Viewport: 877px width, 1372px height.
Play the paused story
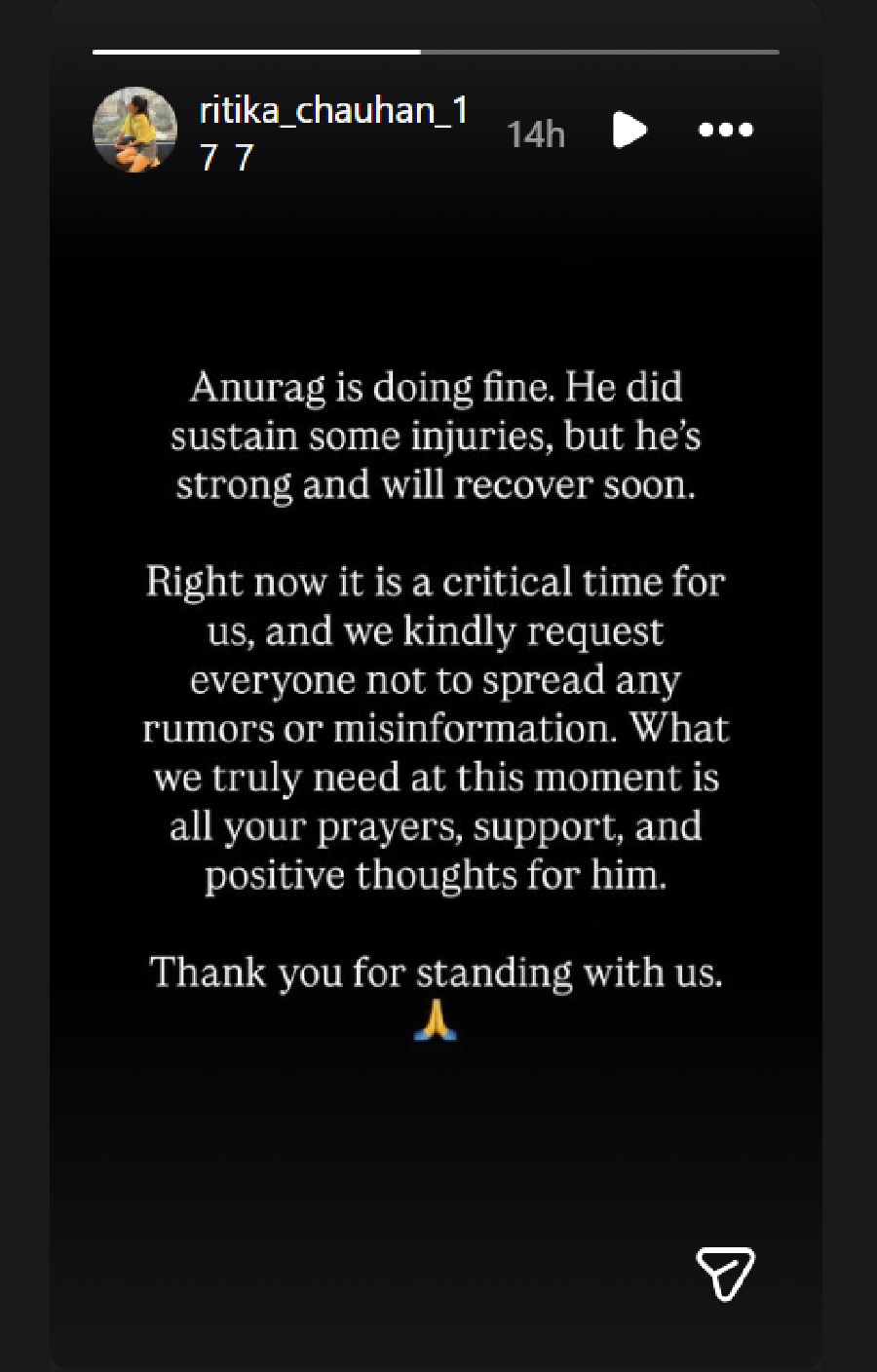(x=629, y=130)
